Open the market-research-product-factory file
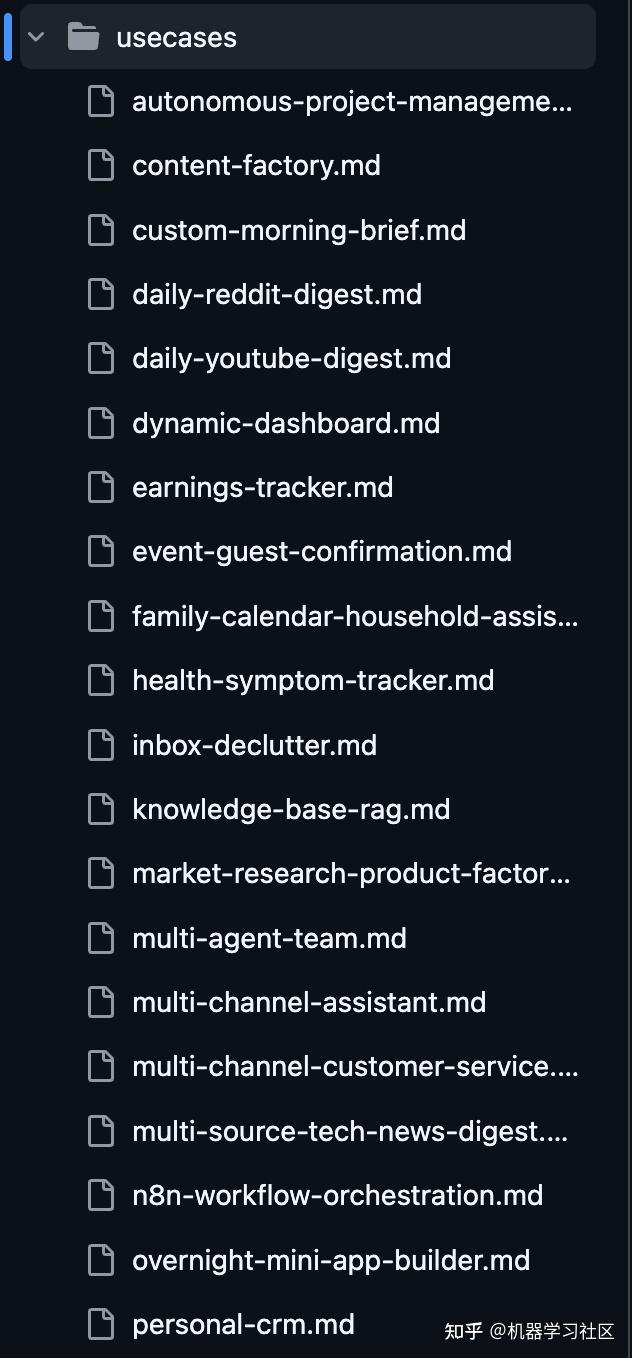Screen dimensions: 632x1358 [x=351, y=875]
